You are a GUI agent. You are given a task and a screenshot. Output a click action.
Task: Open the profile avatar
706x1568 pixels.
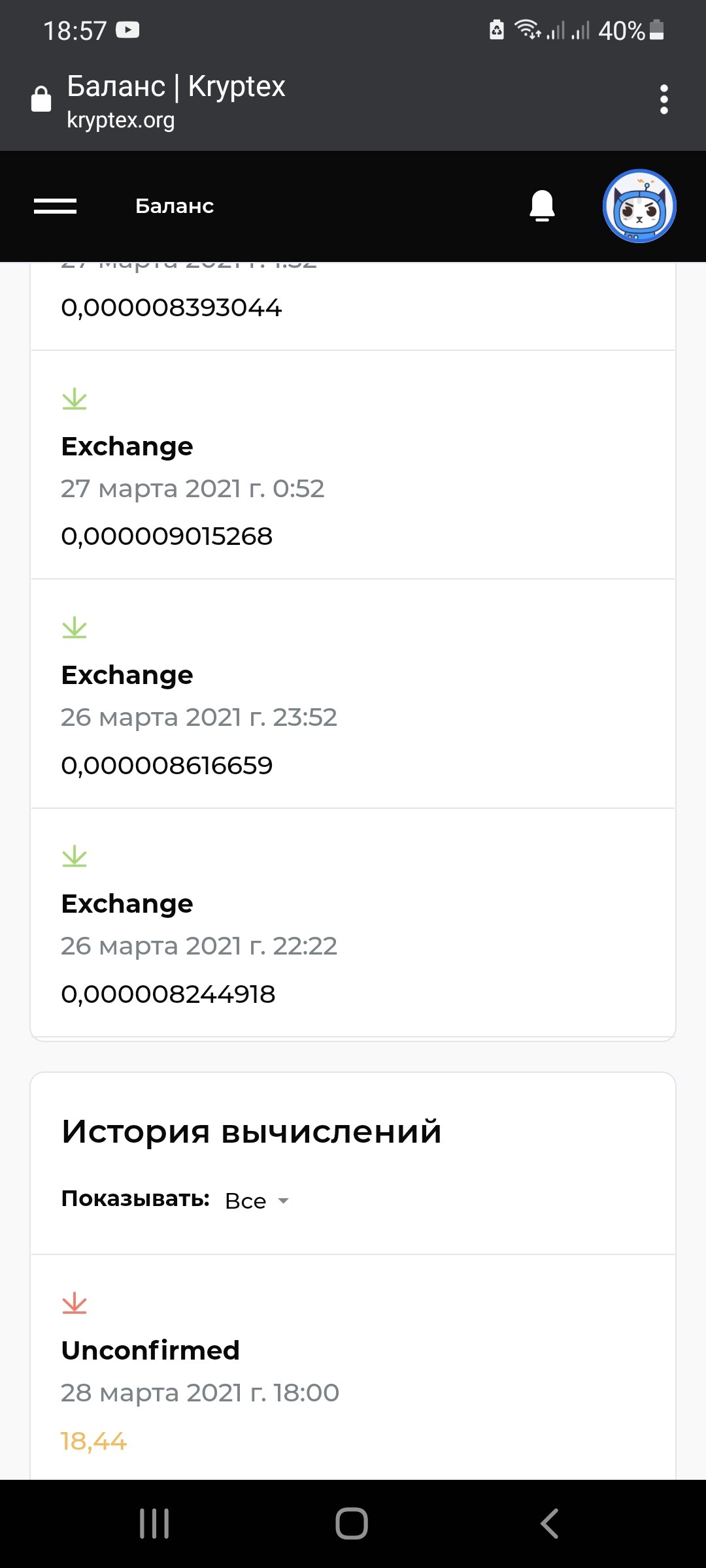tap(639, 206)
